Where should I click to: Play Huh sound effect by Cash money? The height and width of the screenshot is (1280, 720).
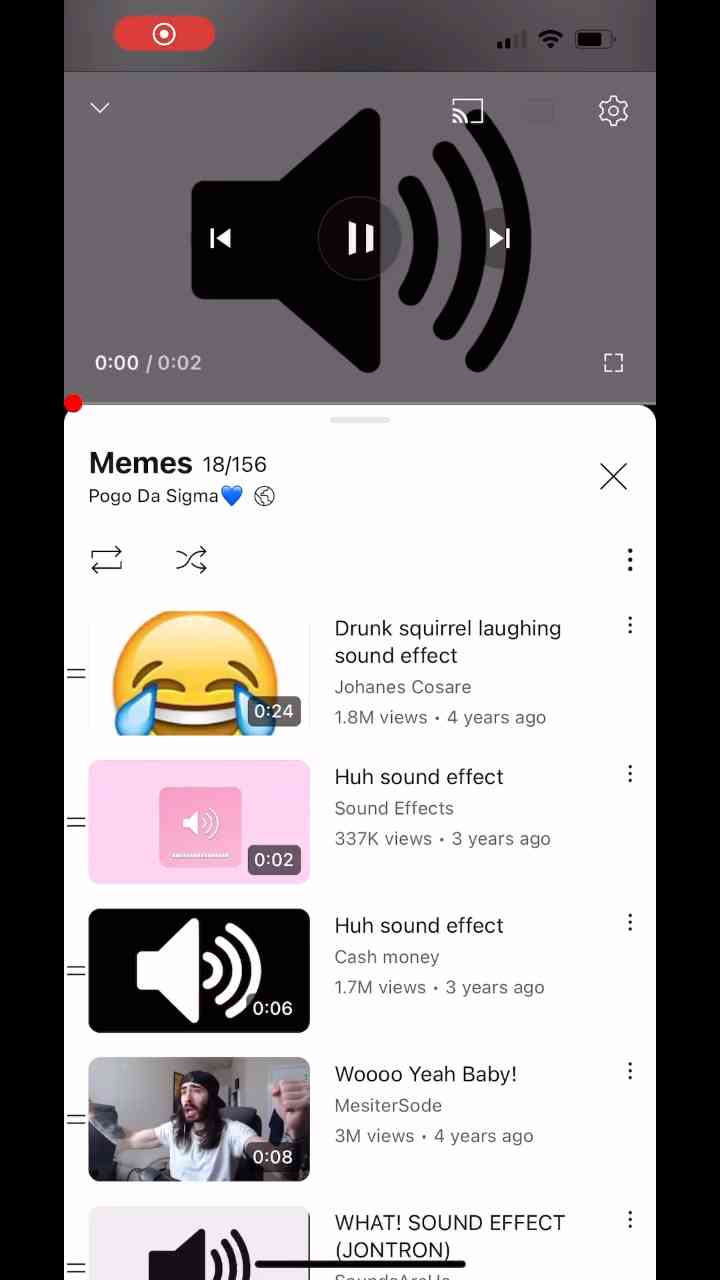[199, 970]
